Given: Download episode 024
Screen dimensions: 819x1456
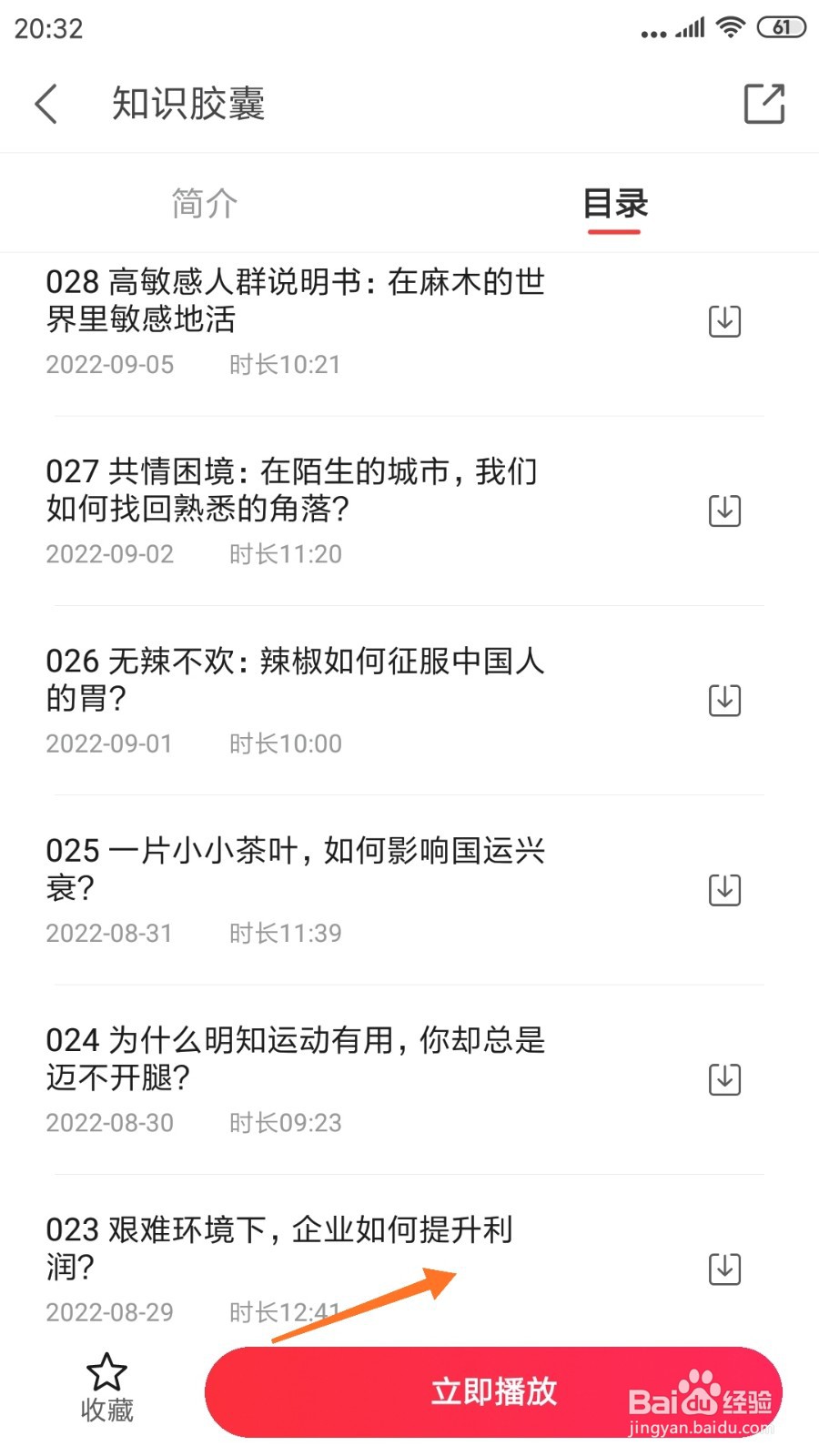Looking at the screenshot, I should point(725,1079).
